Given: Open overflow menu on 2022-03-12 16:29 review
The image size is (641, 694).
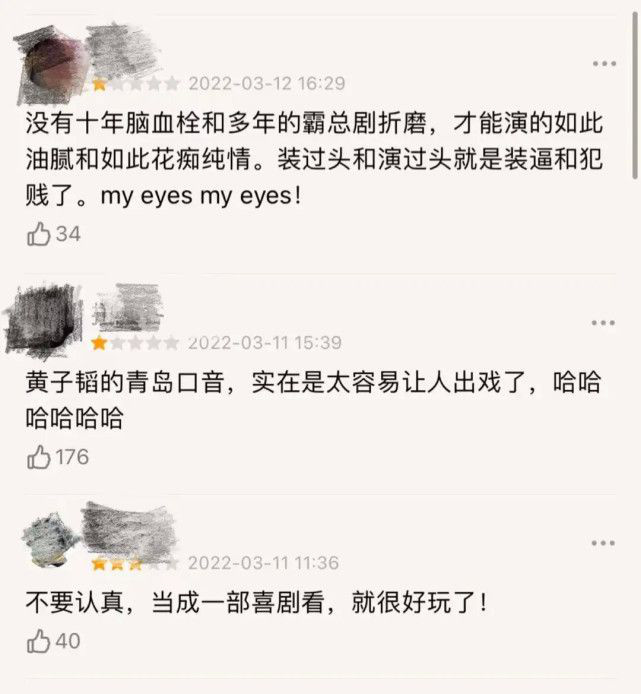Looking at the screenshot, I should pyautogui.click(x=604, y=64).
